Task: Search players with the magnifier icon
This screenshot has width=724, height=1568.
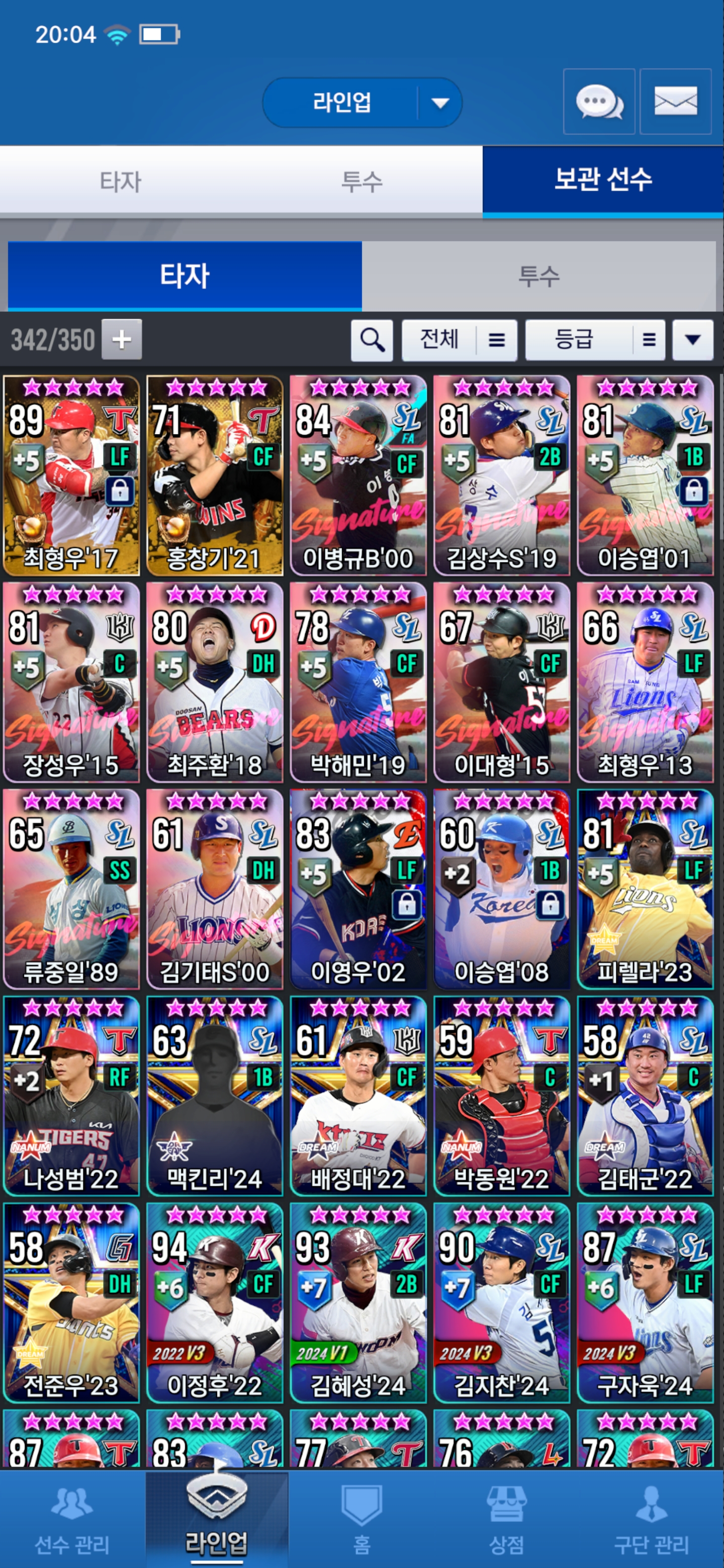Action: (372, 340)
